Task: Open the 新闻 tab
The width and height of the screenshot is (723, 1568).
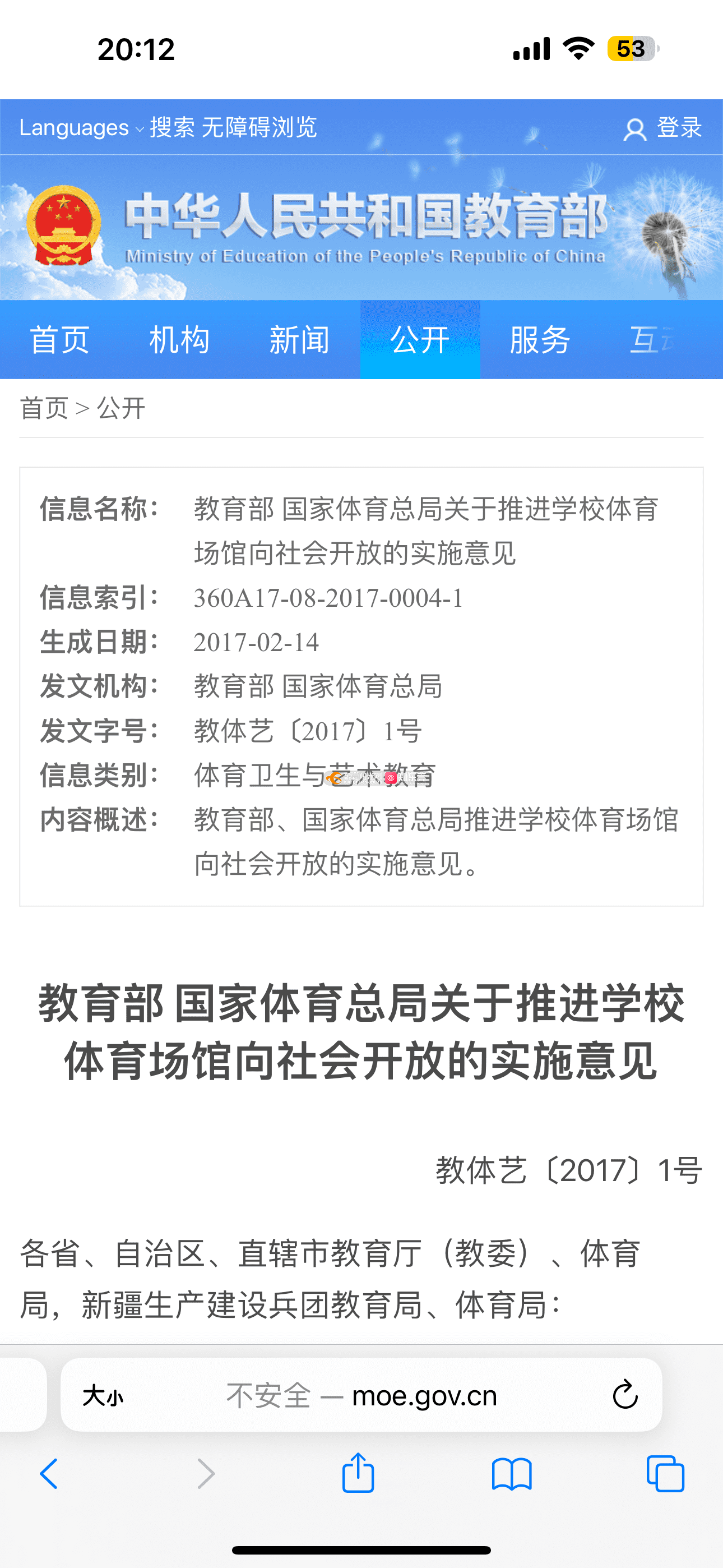Action: pos(299,340)
